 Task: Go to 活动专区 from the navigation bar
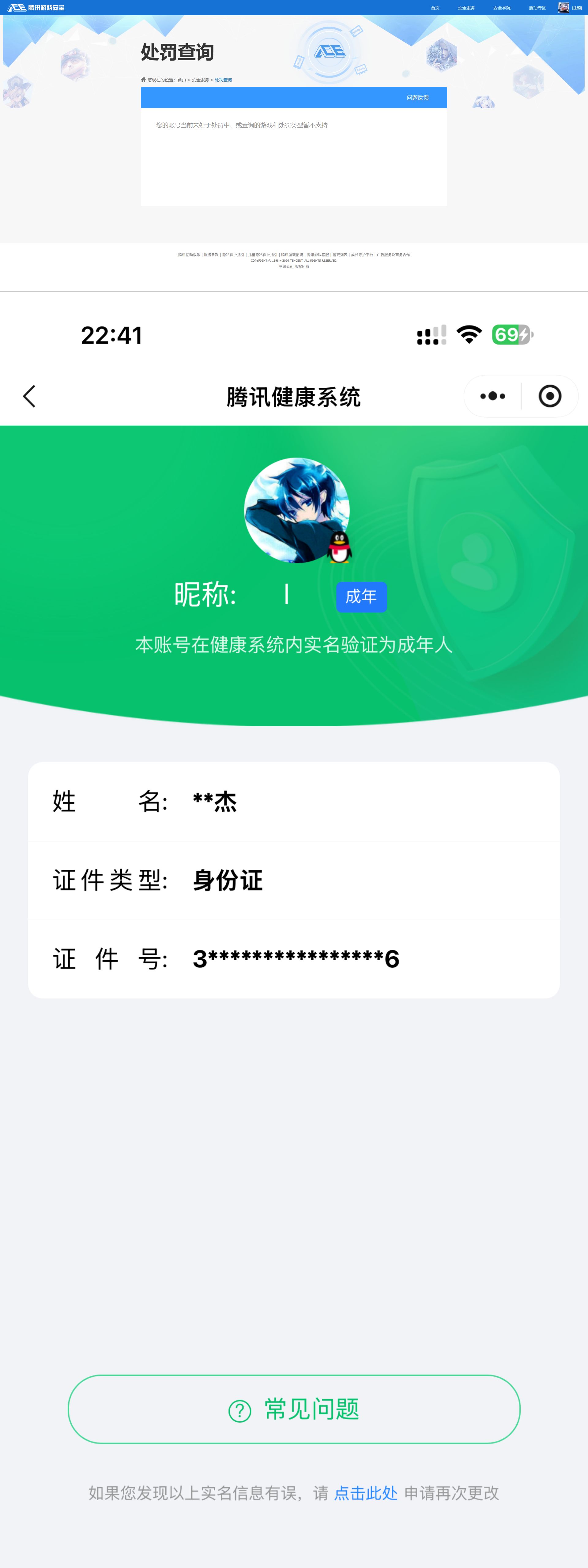point(537,7)
